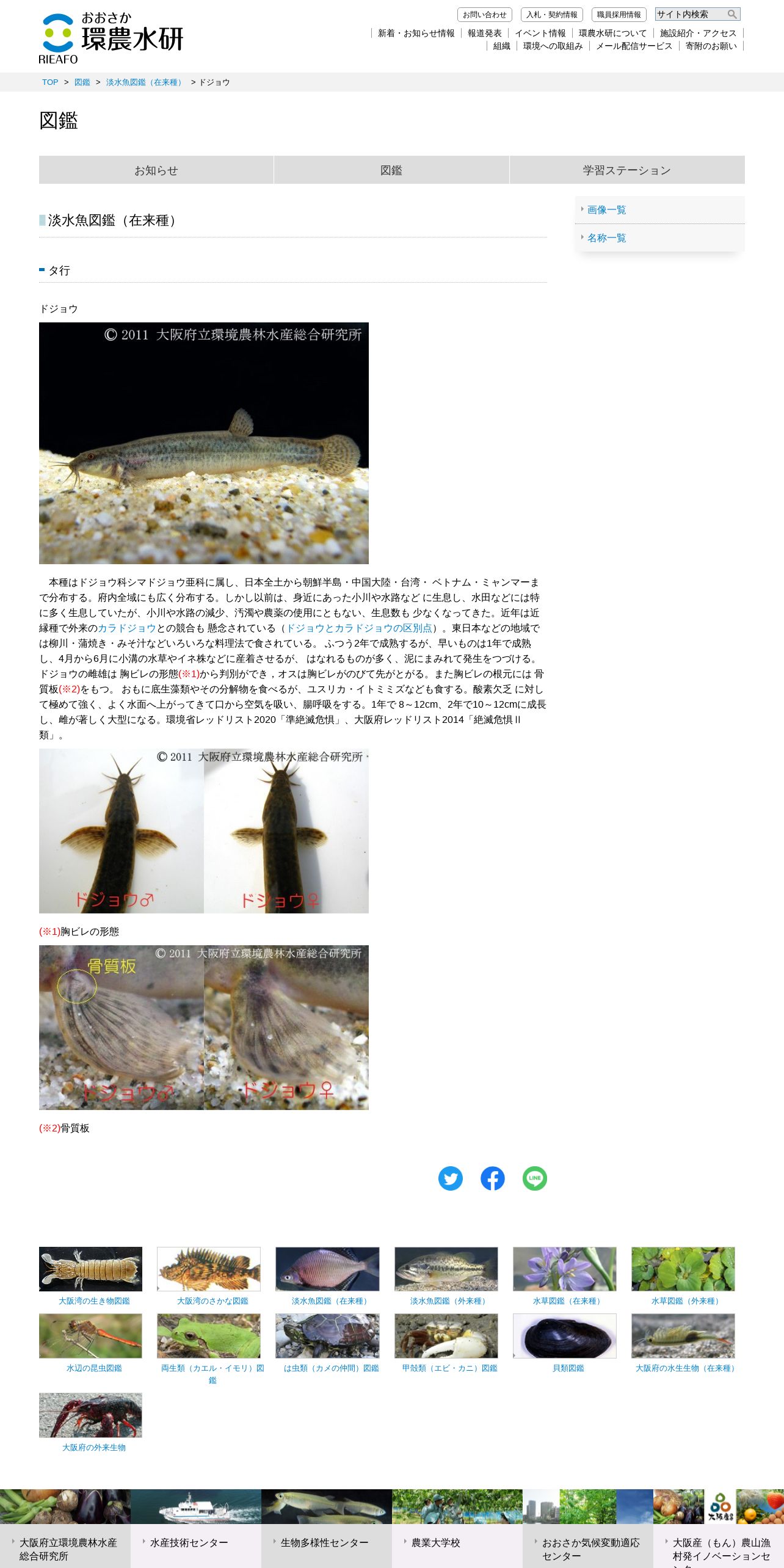
Task: Open 入札・契約情報 button
Action: tap(552, 15)
